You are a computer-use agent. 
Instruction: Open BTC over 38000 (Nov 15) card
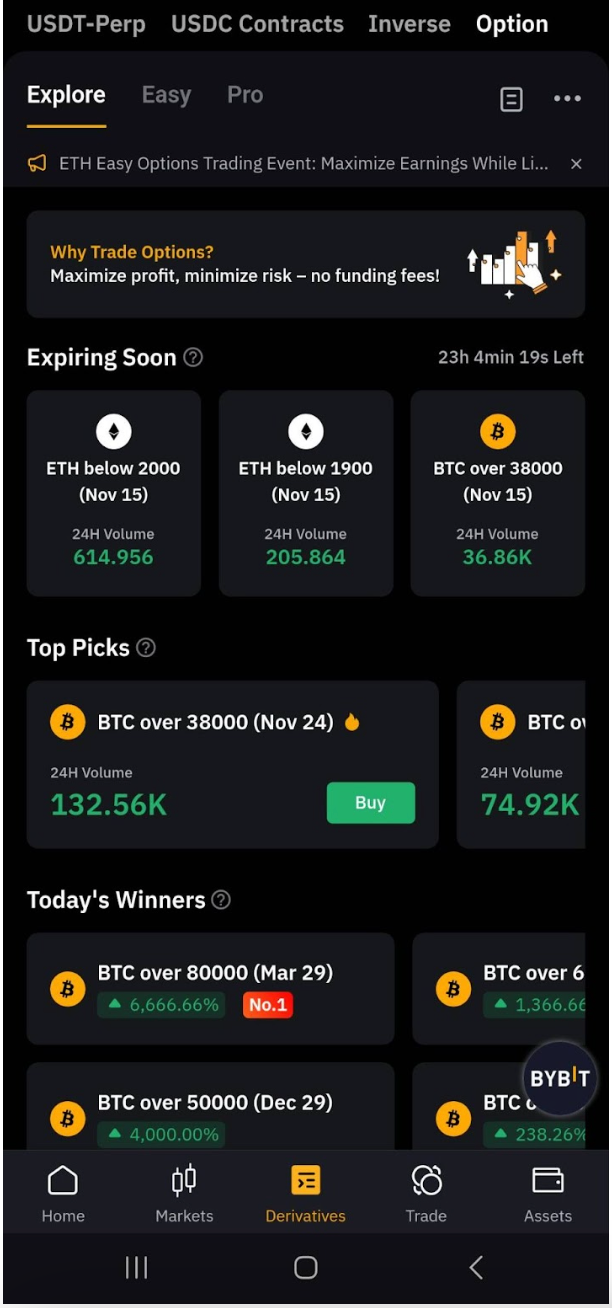pyautogui.click(x=497, y=493)
